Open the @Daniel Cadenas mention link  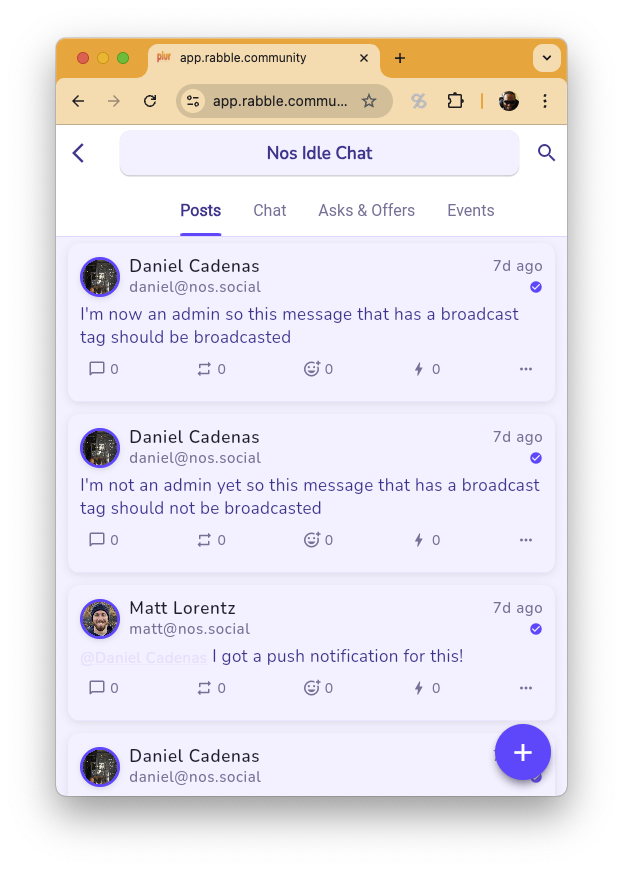143,657
